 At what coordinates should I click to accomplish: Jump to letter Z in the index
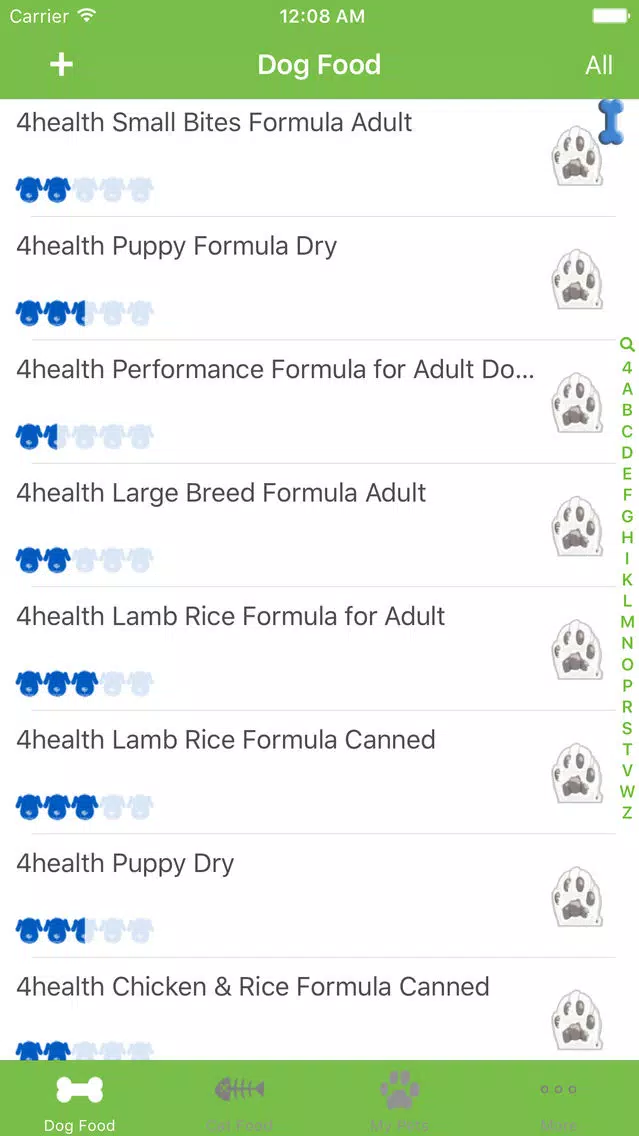click(627, 812)
